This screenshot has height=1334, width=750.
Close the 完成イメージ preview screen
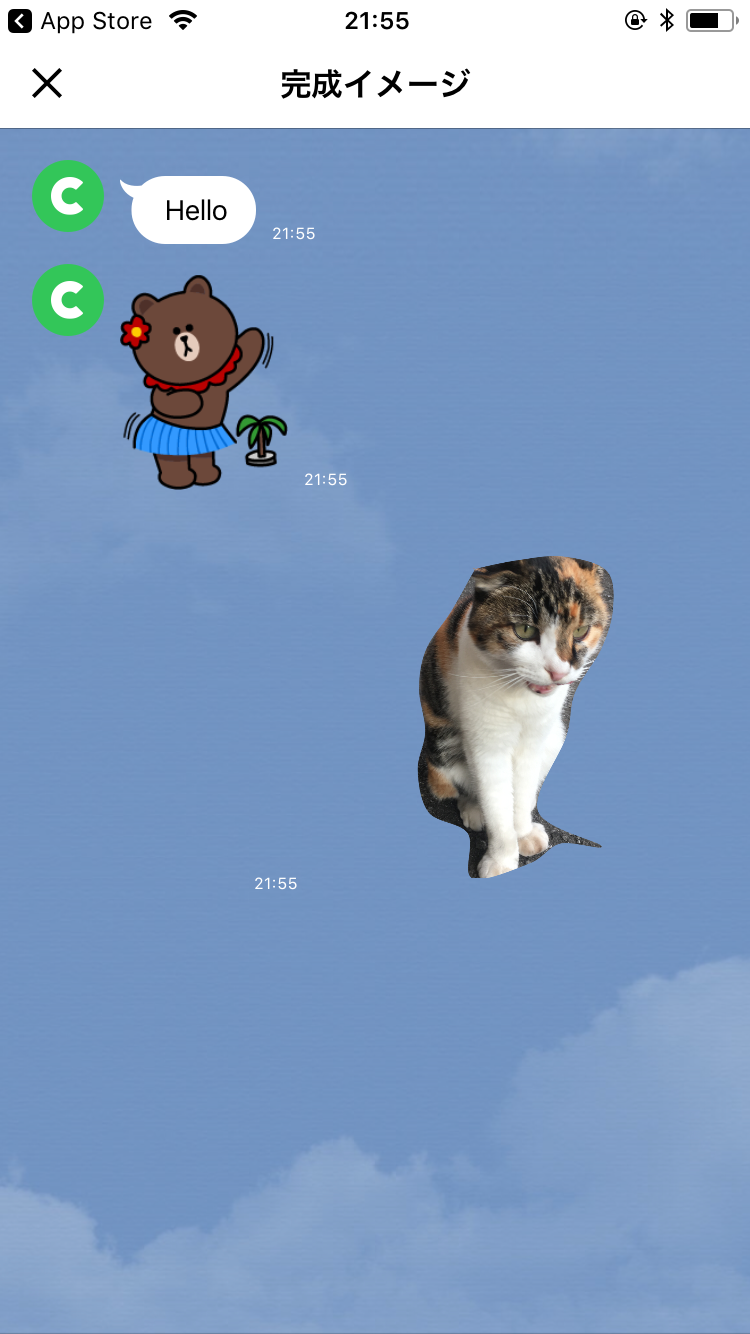pos(47,83)
